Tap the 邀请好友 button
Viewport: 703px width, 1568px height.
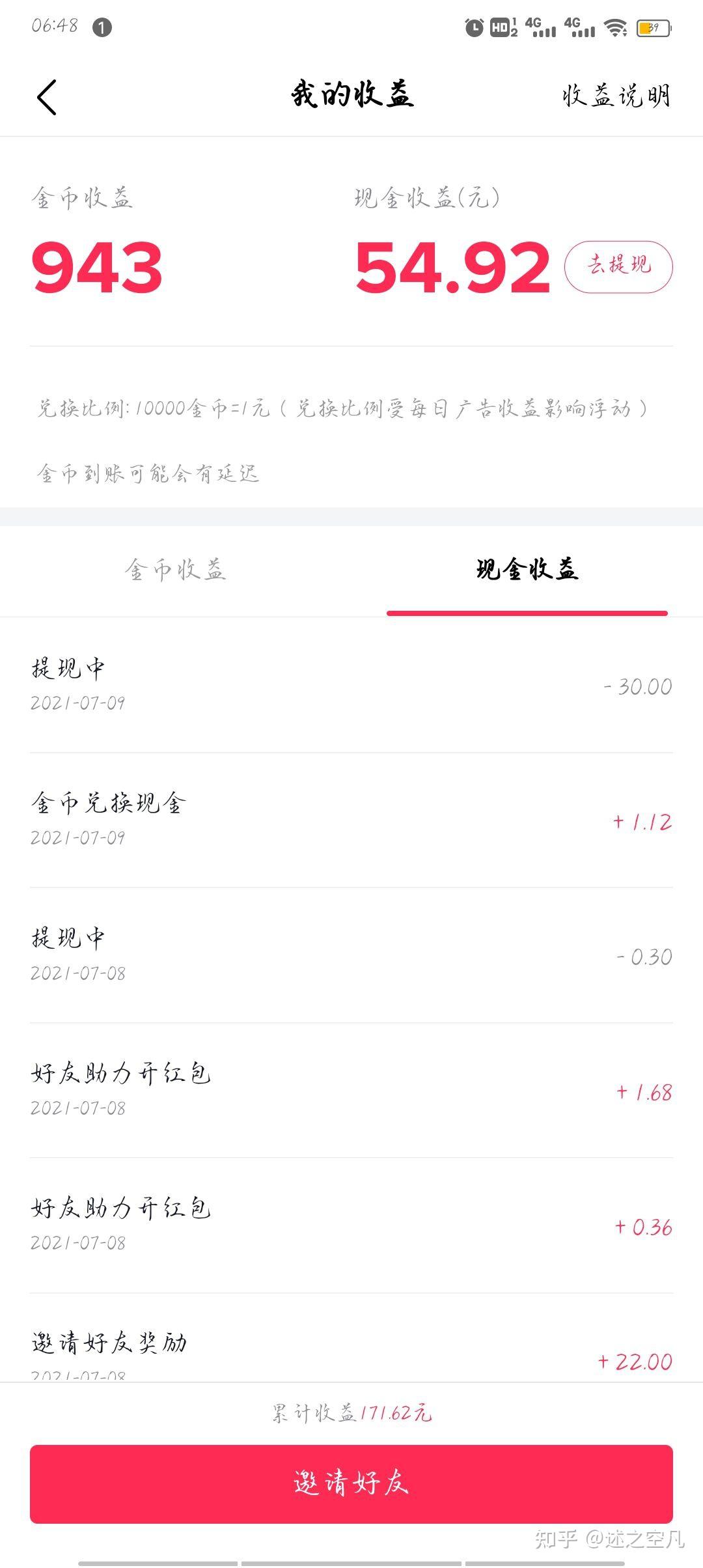coord(351,1483)
